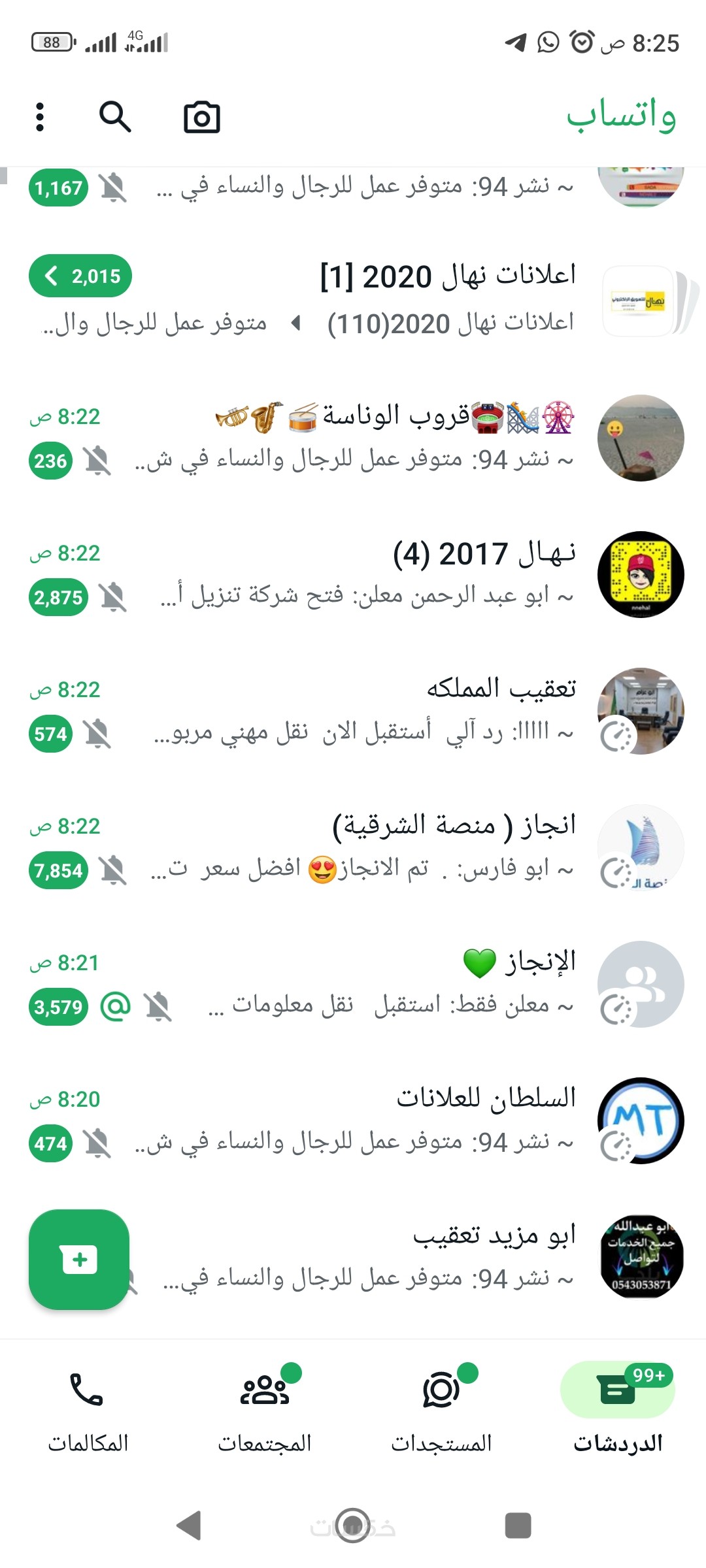This screenshot has height=1568, width=706.
Task: Start a new chat with the green button
Action: tap(79, 1259)
